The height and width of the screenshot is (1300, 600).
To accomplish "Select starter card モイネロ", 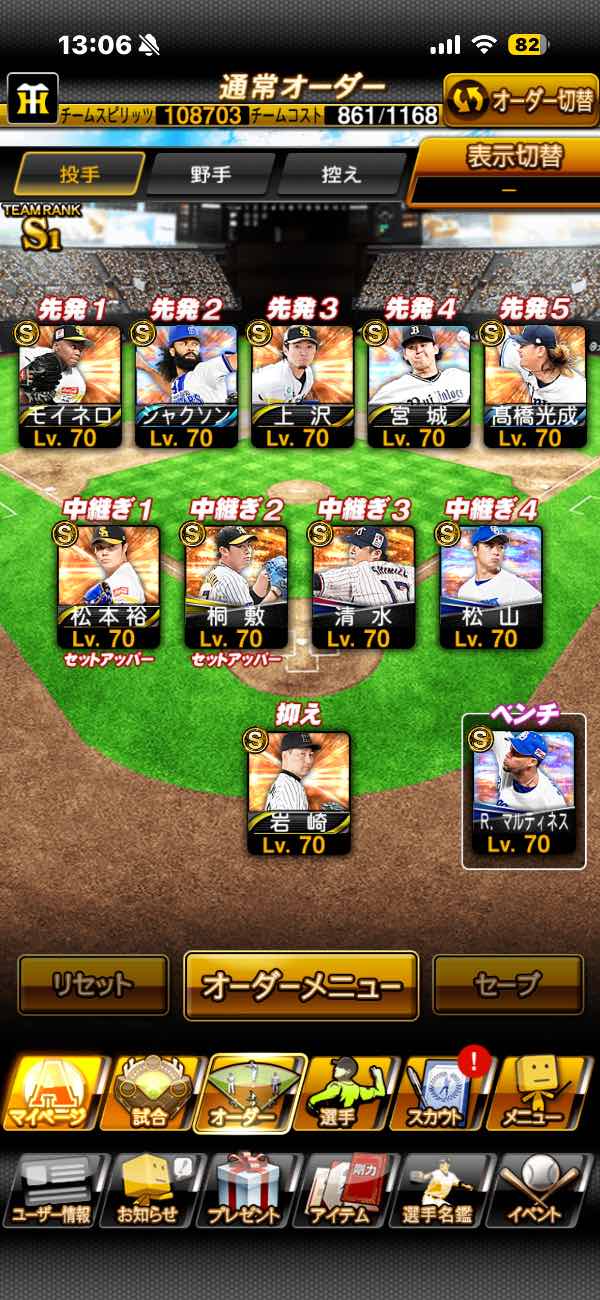I will click(70, 385).
